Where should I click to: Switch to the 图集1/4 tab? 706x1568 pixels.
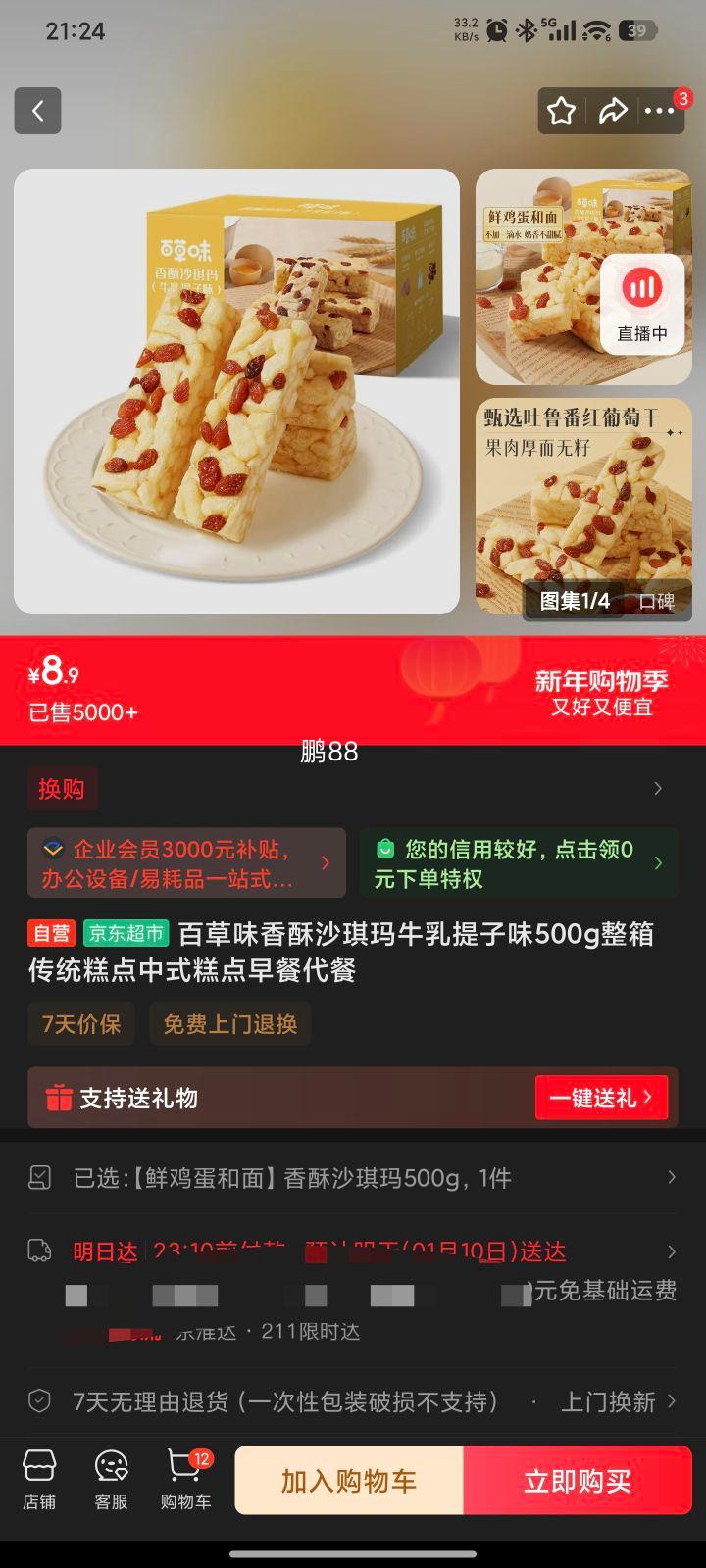[x=577, y=600]
